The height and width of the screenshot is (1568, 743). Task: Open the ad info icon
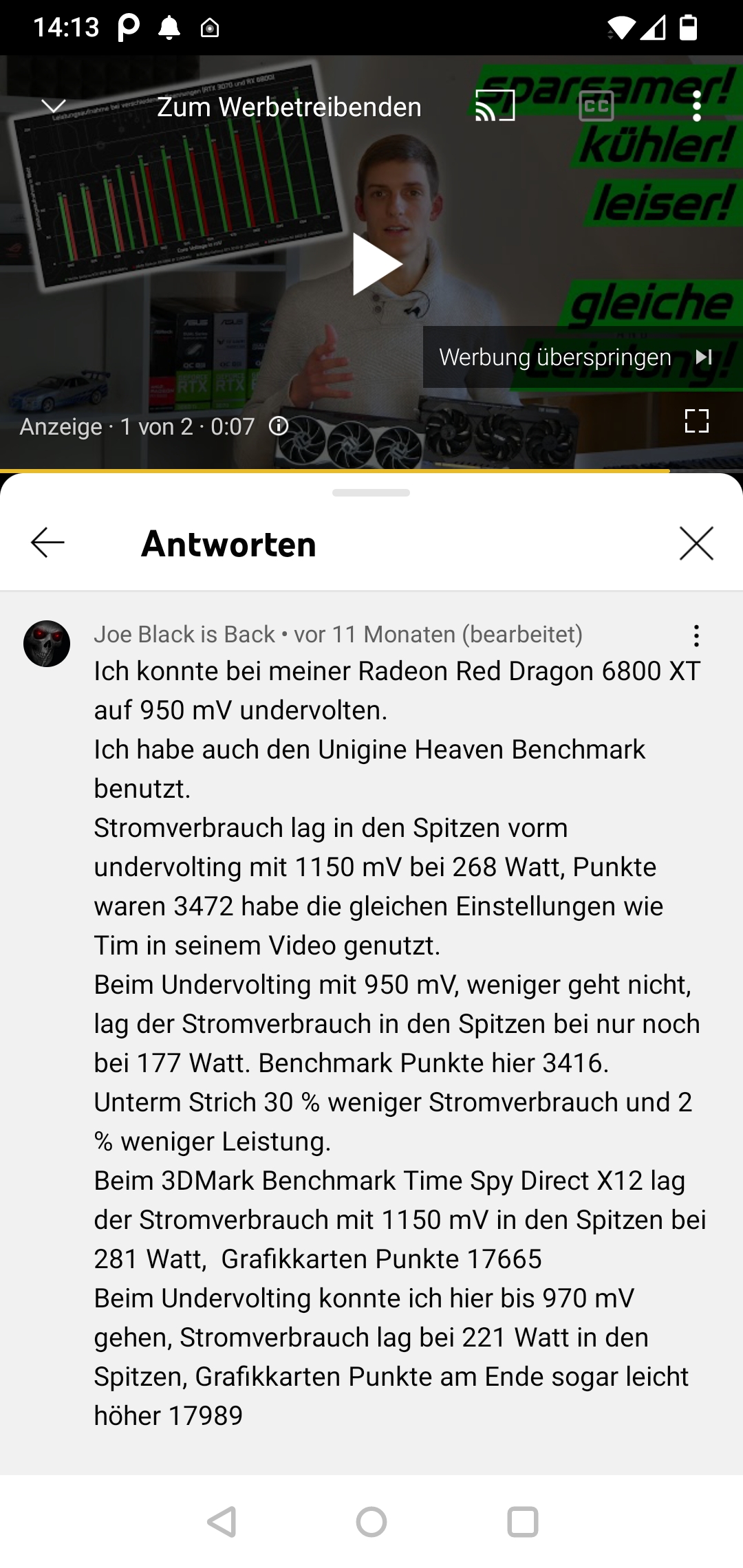[x=279, y=426]
